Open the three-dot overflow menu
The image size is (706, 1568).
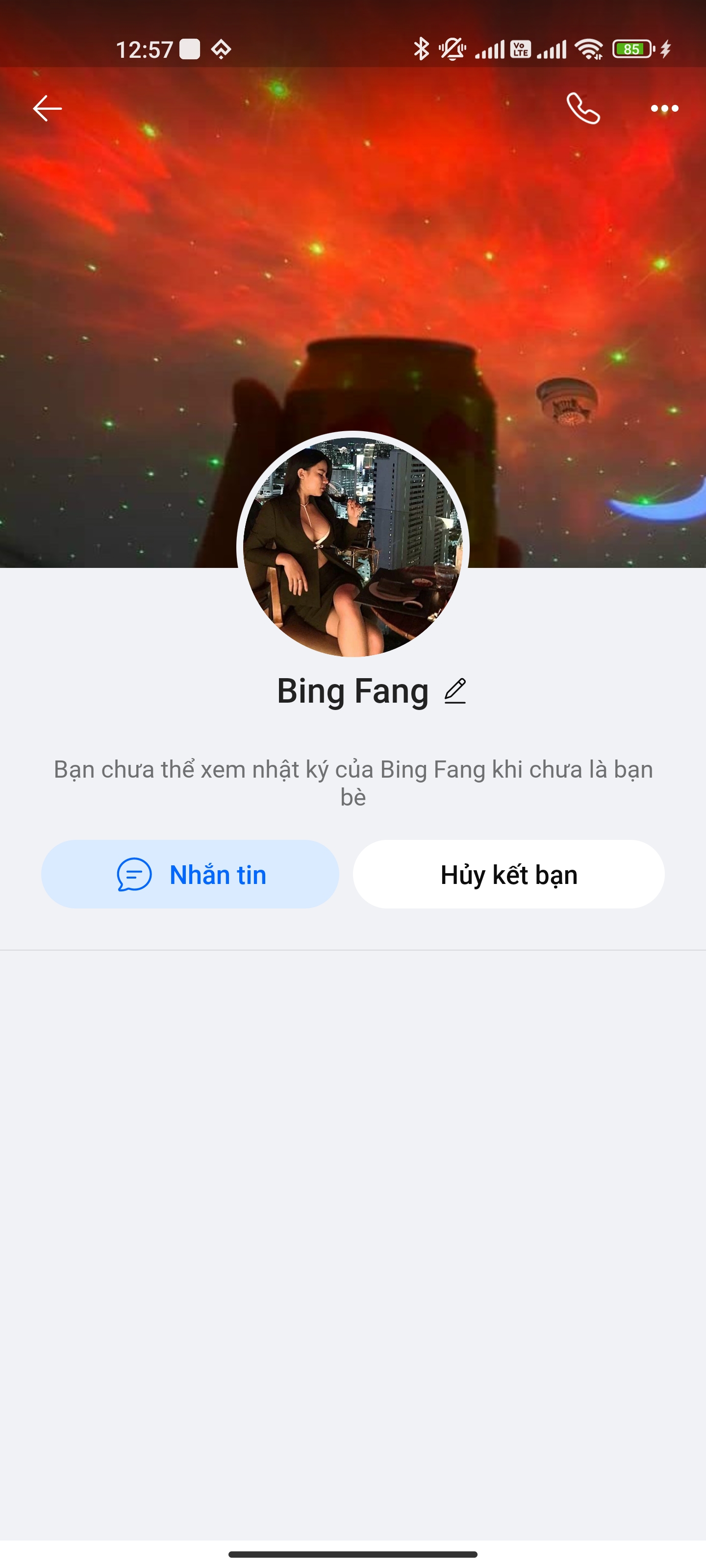(x=664, y=109)
